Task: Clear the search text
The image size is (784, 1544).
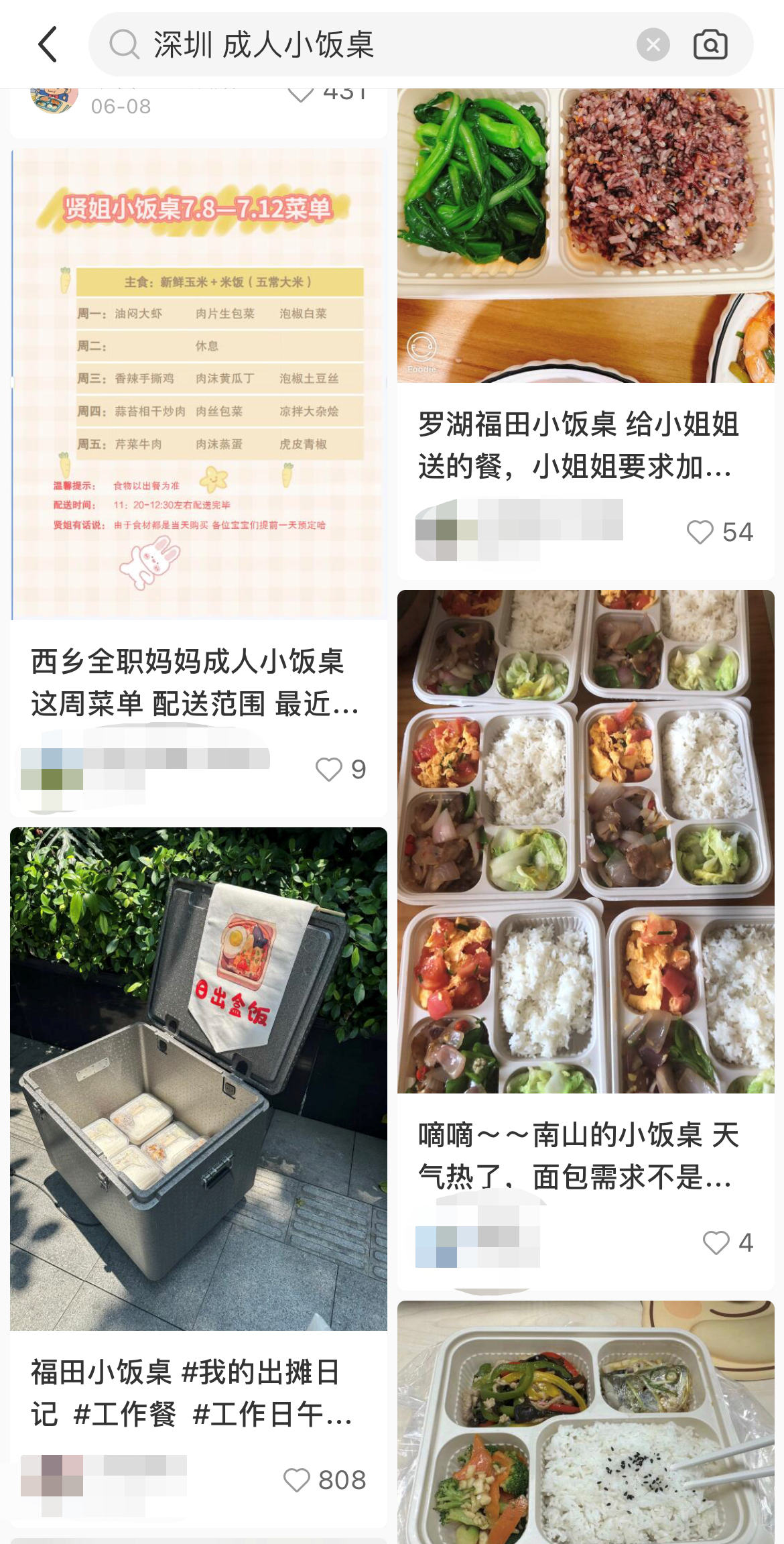Action: click(653, 44)
